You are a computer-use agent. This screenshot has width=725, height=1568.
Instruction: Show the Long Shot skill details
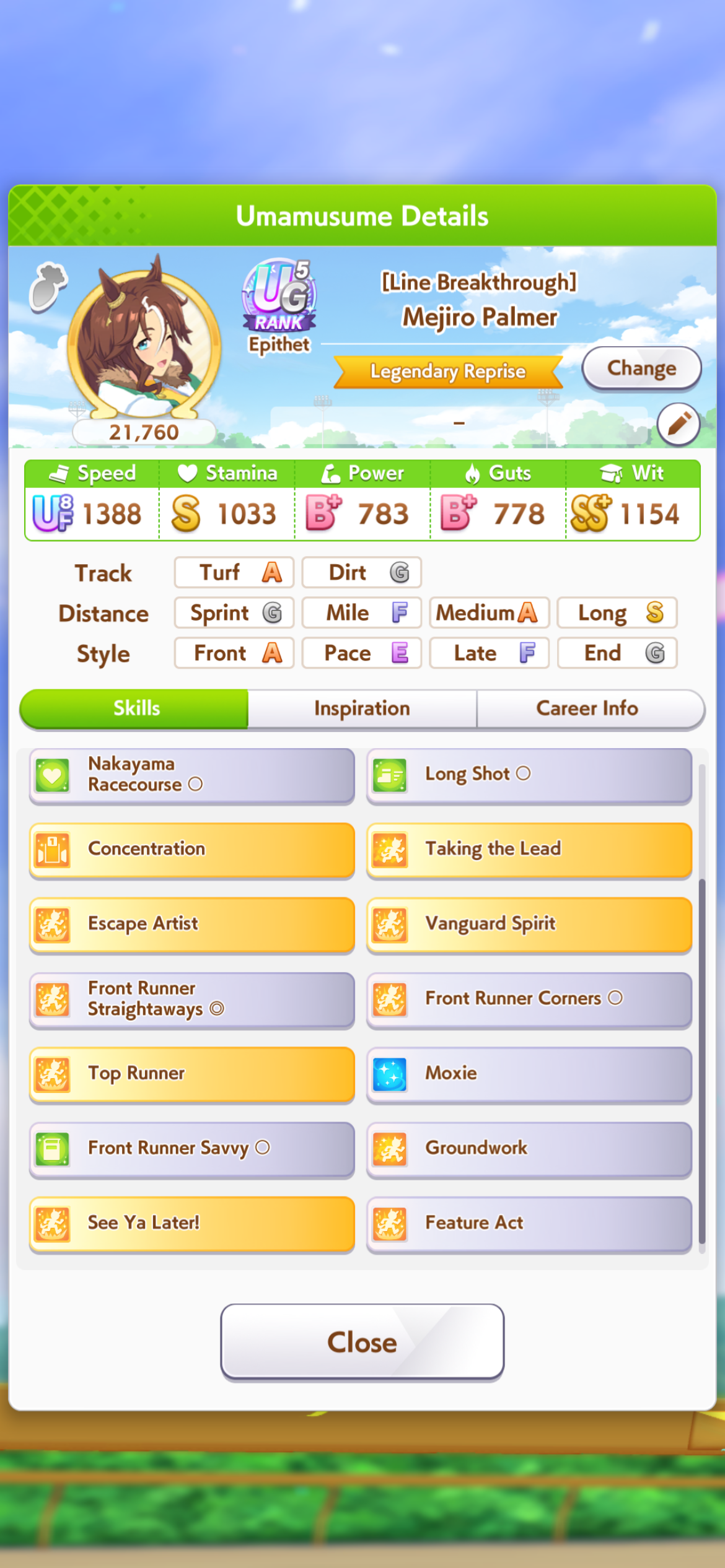click(529, 775)
